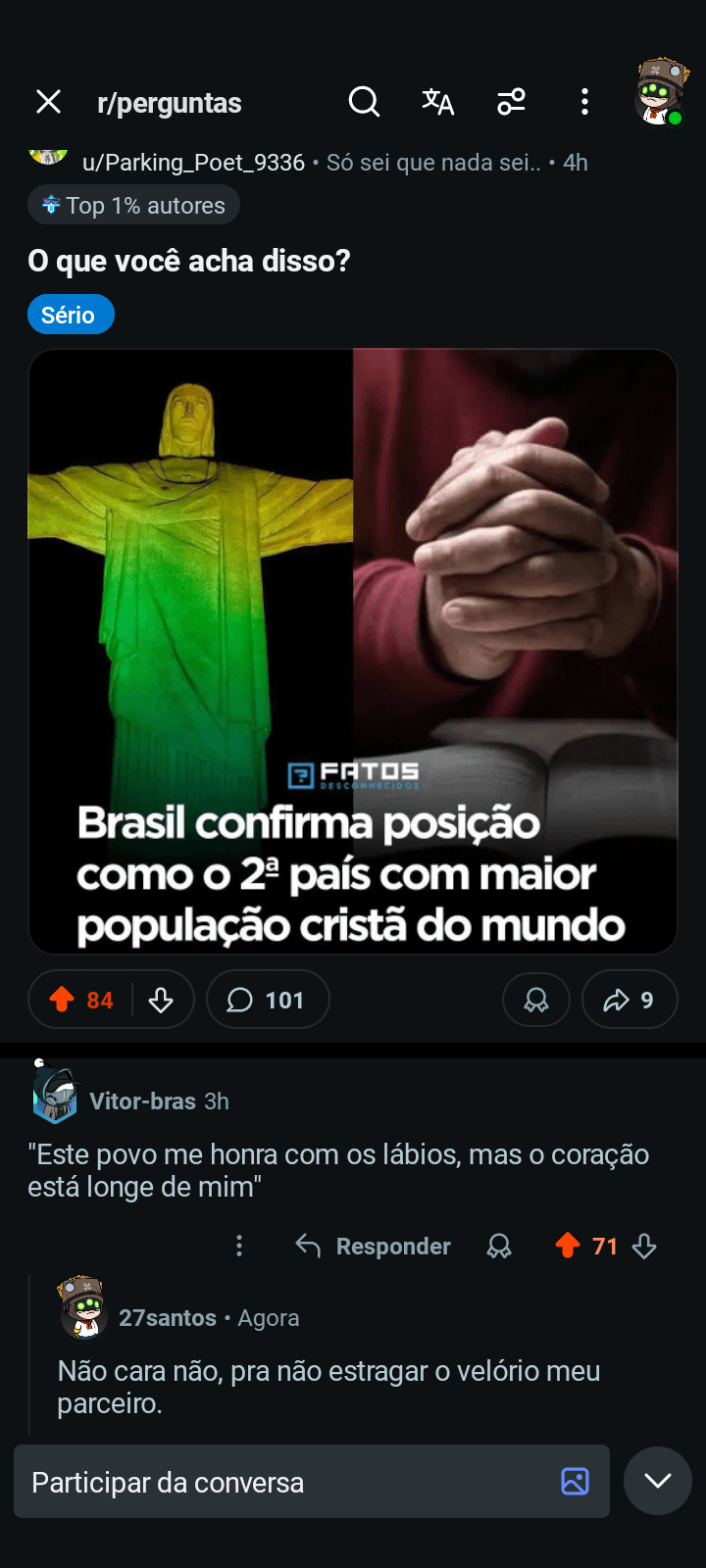Screen dimensions: 706x1568
Task: Open the Brasil população cristã image
Action: coord(353,651)
